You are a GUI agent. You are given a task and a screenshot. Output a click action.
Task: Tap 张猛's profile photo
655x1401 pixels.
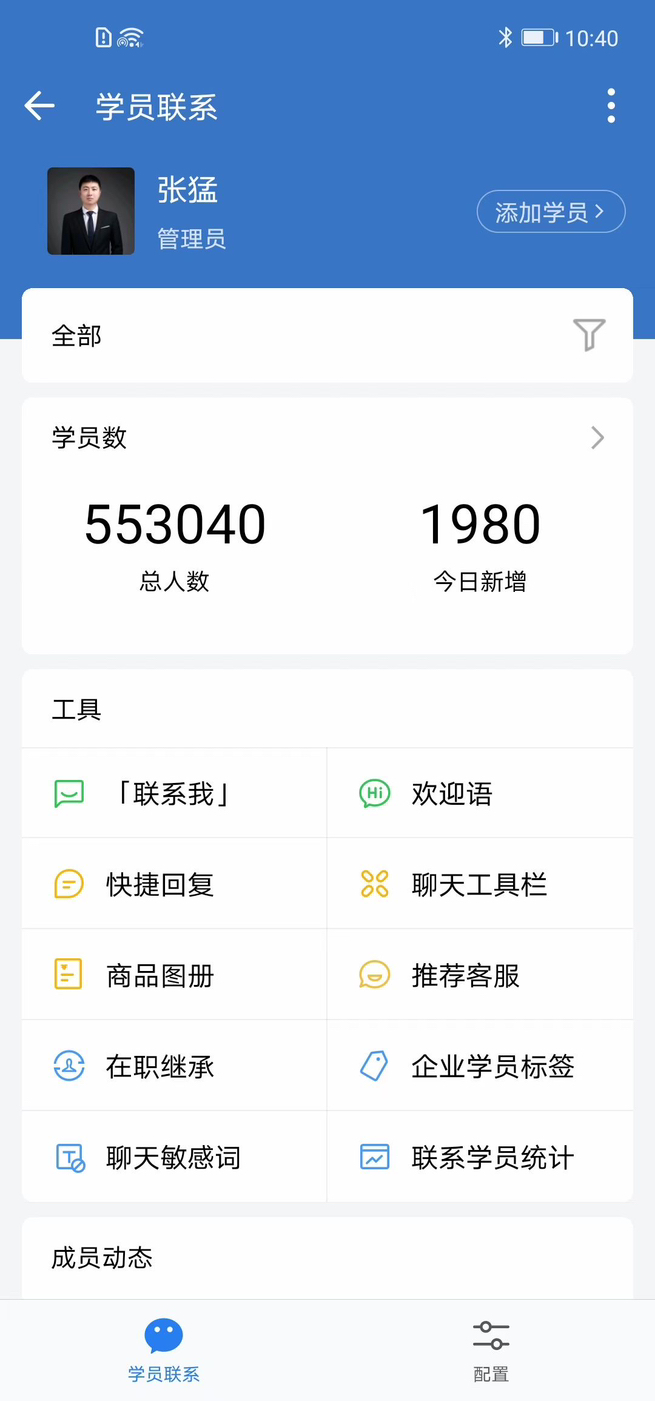pyautogui.click(x=91, y=211)
